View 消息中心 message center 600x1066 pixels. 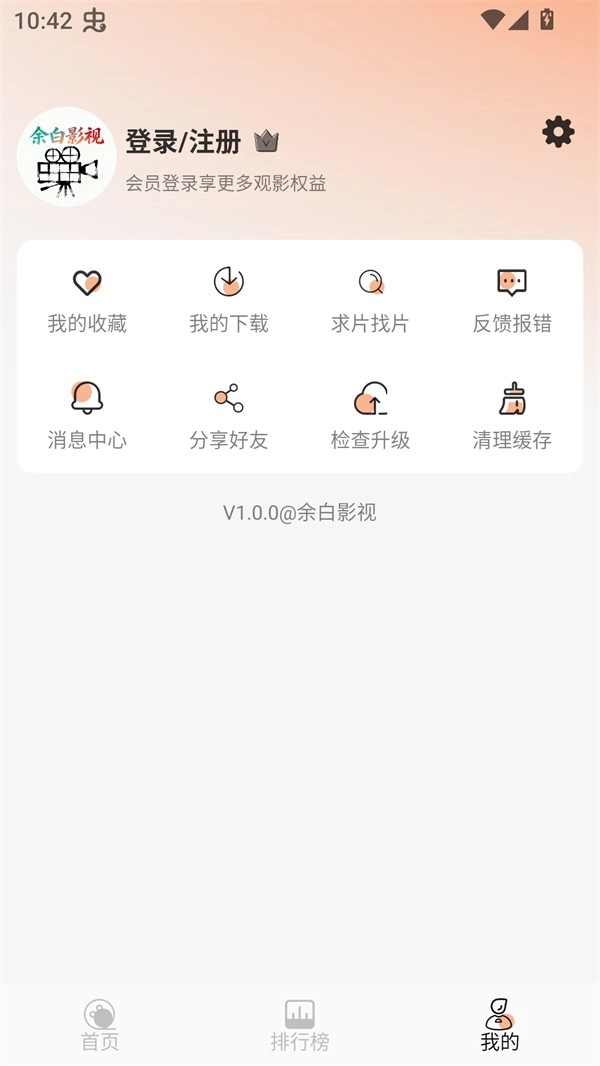pos(88,415)
